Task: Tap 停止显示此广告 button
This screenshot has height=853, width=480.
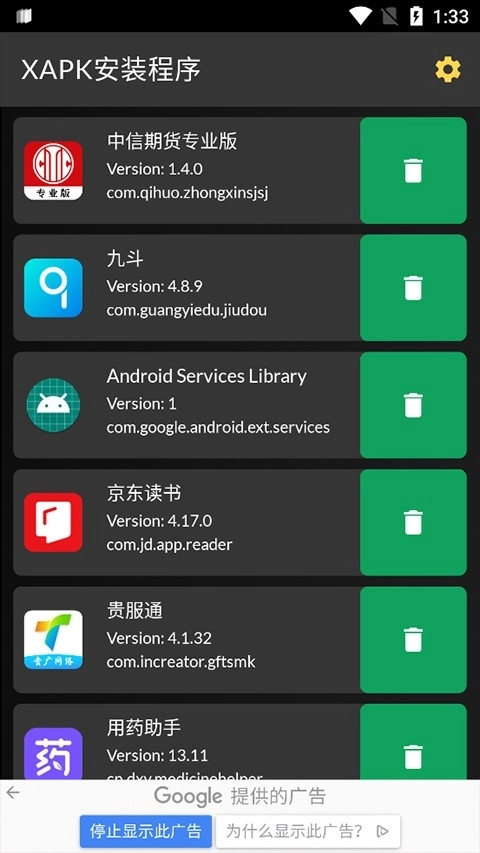Action: pos(145,831)
